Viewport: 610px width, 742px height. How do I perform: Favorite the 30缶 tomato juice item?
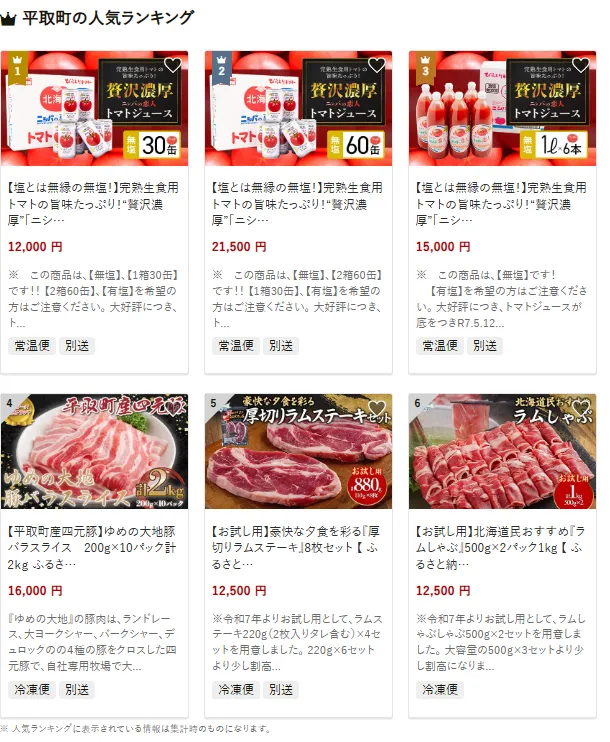point(173,66)
